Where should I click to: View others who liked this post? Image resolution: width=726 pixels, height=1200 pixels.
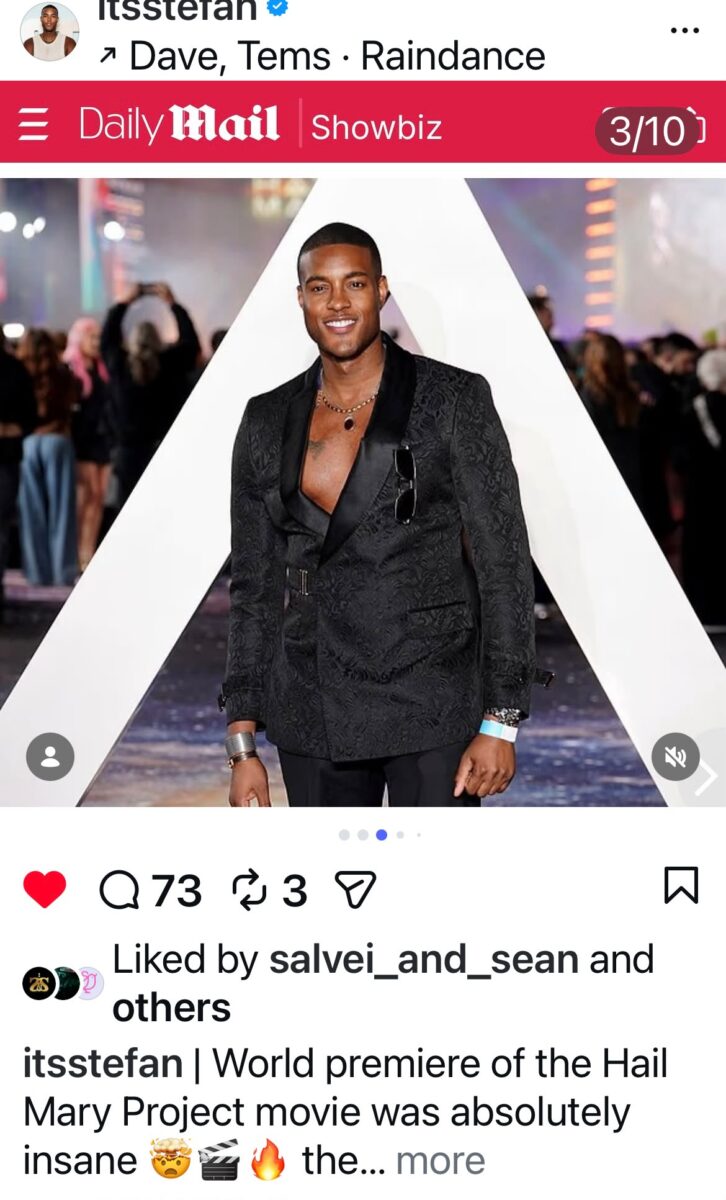[171, 1008]
